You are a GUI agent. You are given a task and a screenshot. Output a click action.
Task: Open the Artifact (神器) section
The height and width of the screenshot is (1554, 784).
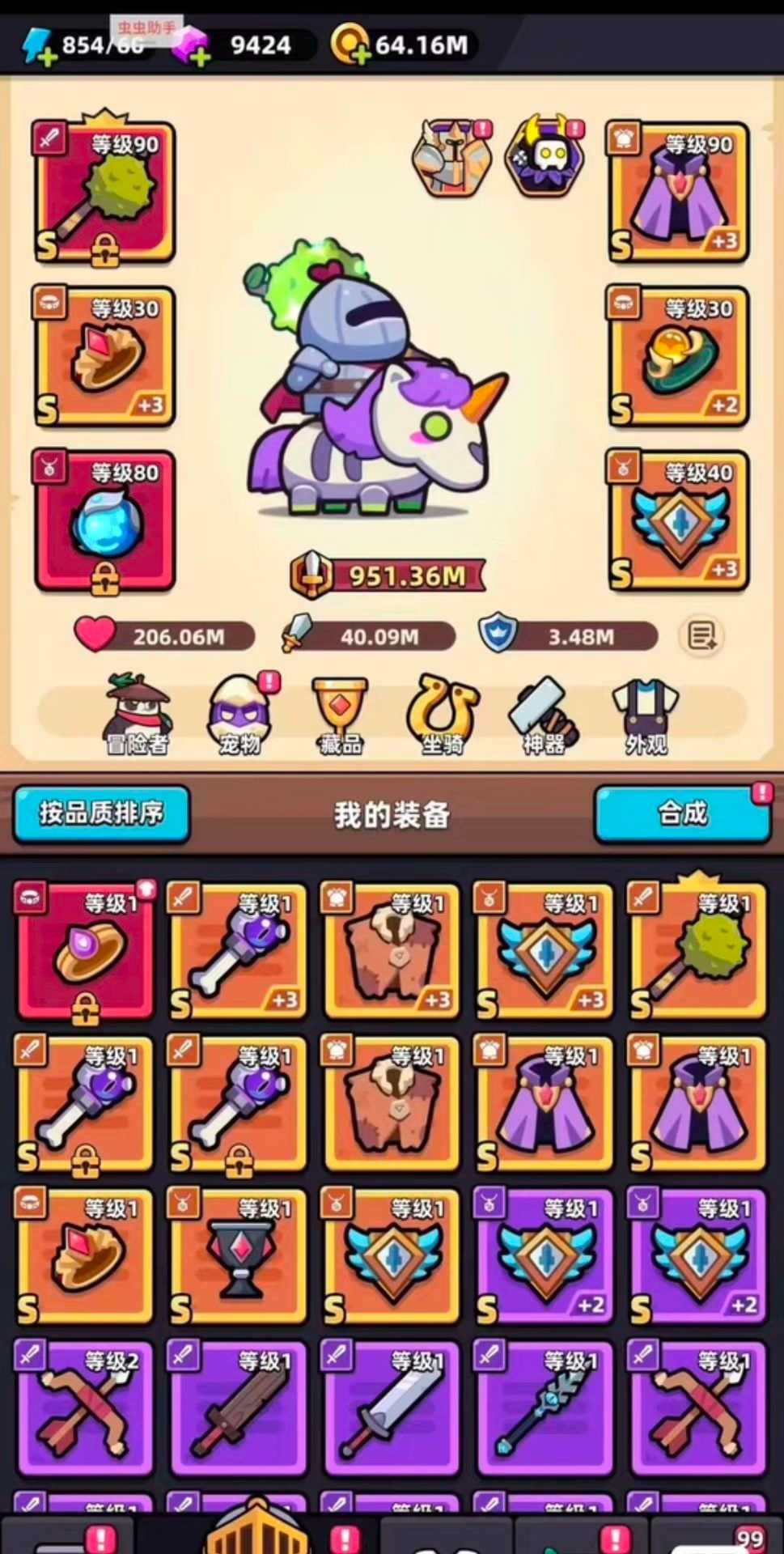point(544,716)
